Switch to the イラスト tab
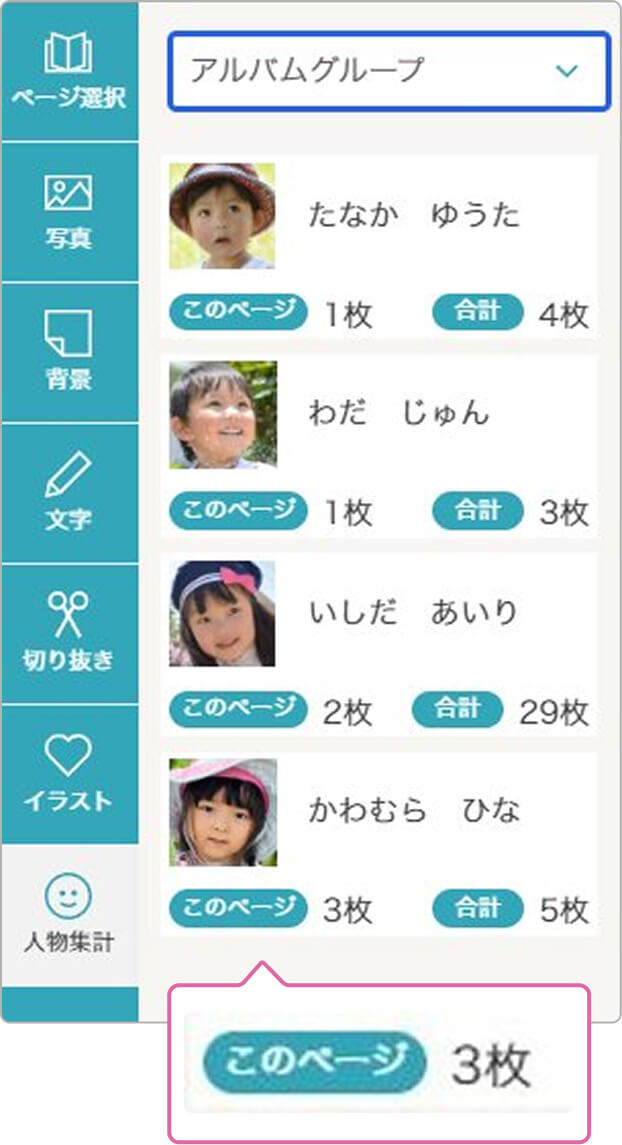622x1145 pixels. coord(69,773)
